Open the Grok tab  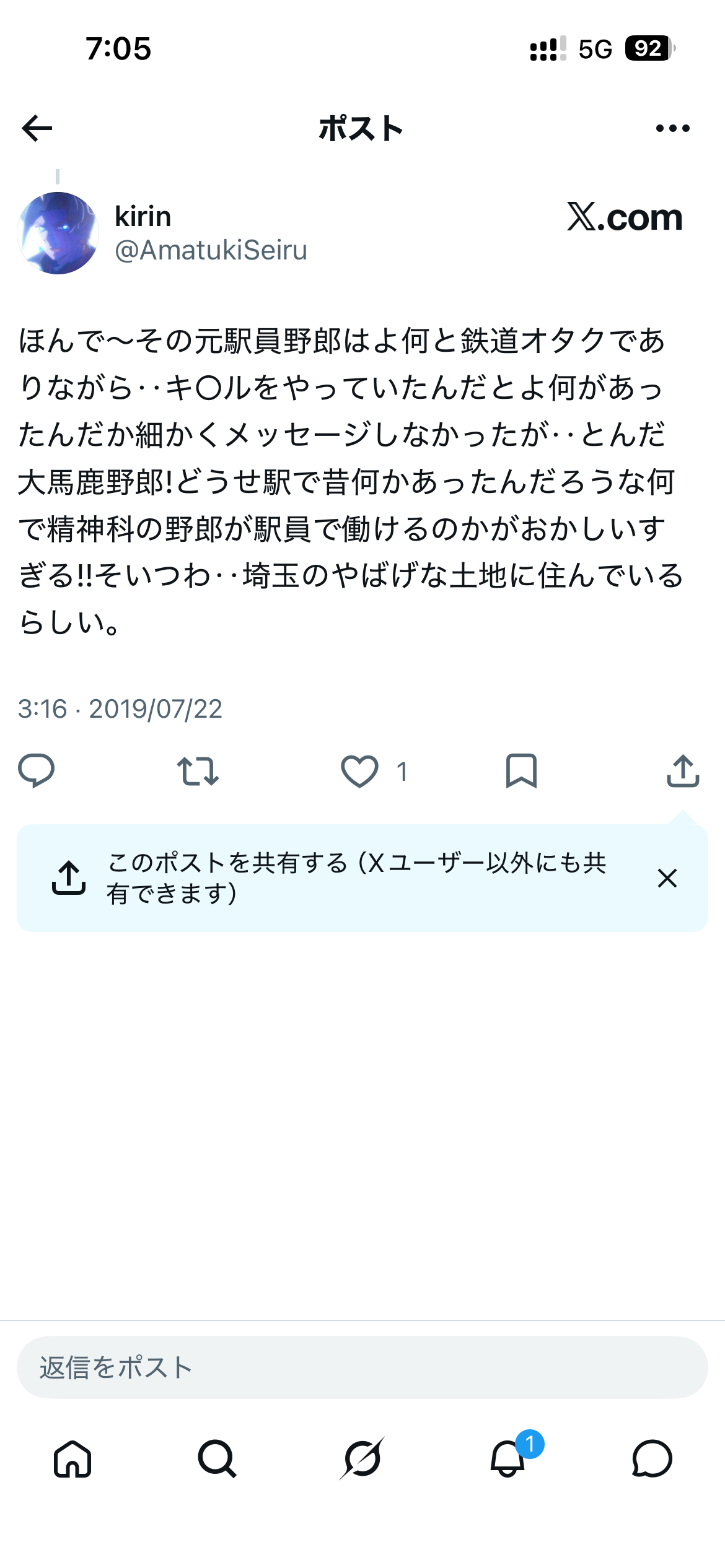click(362, 1459)
